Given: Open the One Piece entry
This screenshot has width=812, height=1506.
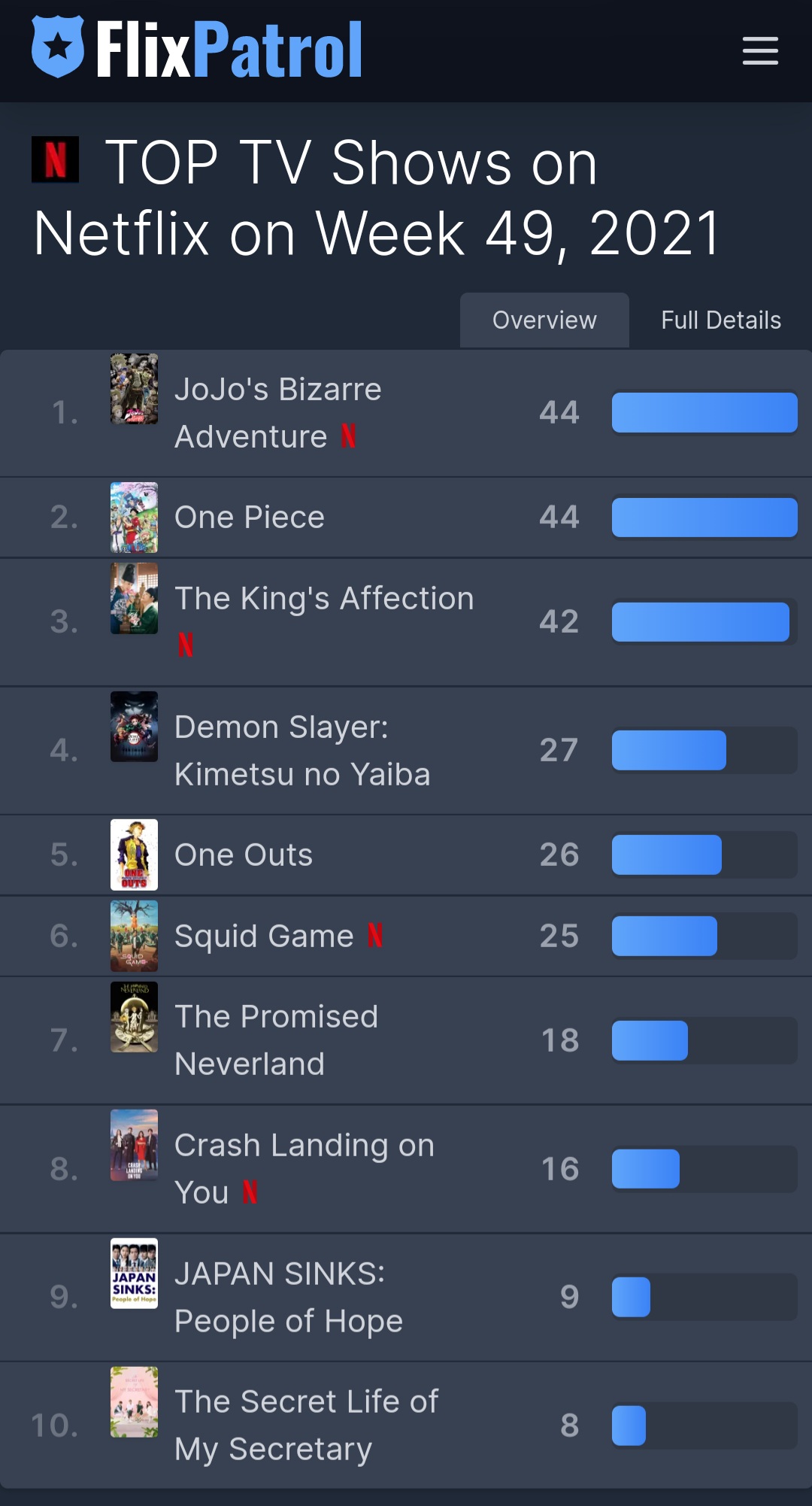Looking at the screenshot, I should click(249, 518).
